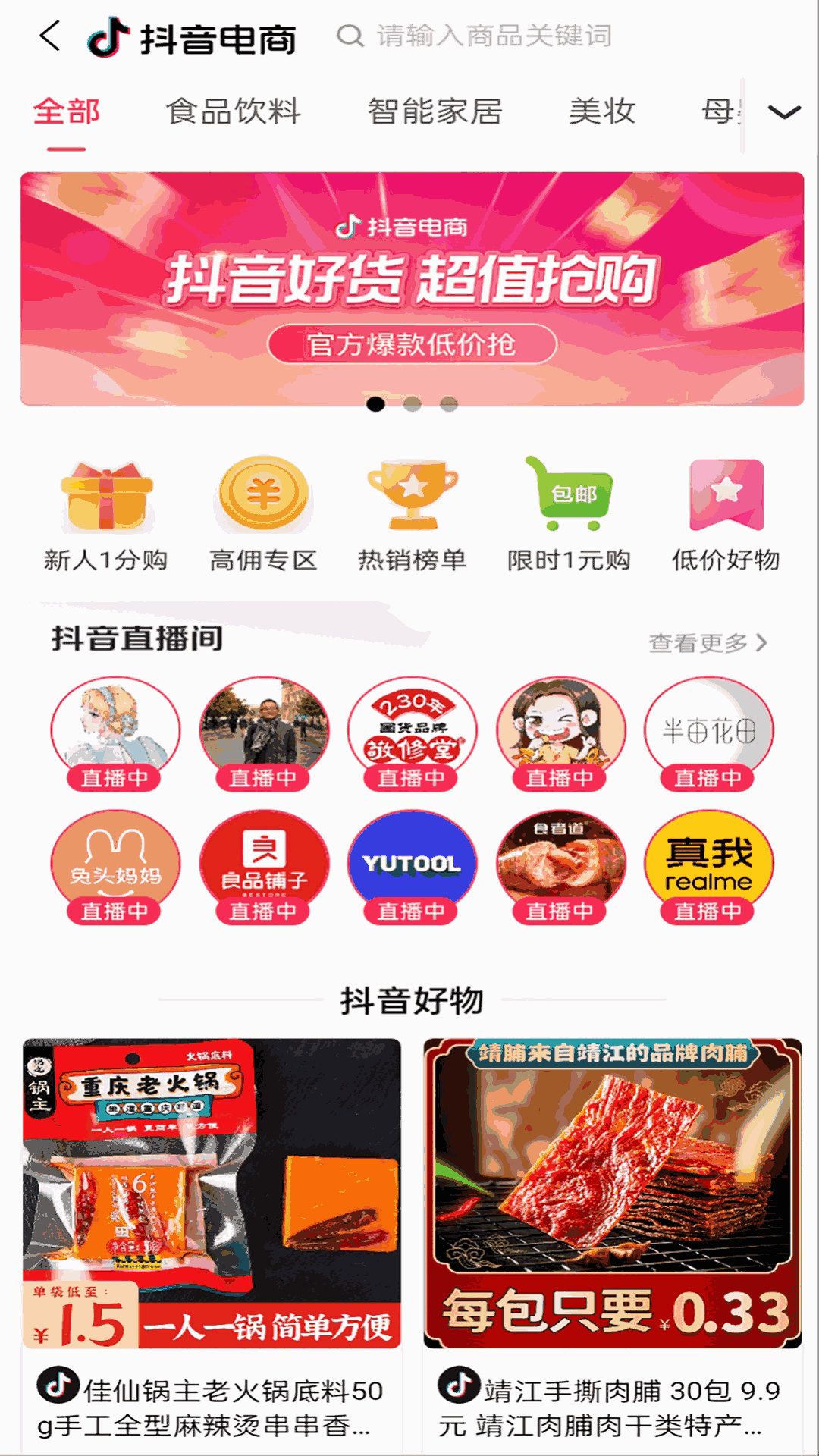Go back using the back arrow
819x1456 pixels.
pyautogui.click(x=50, y=36)
